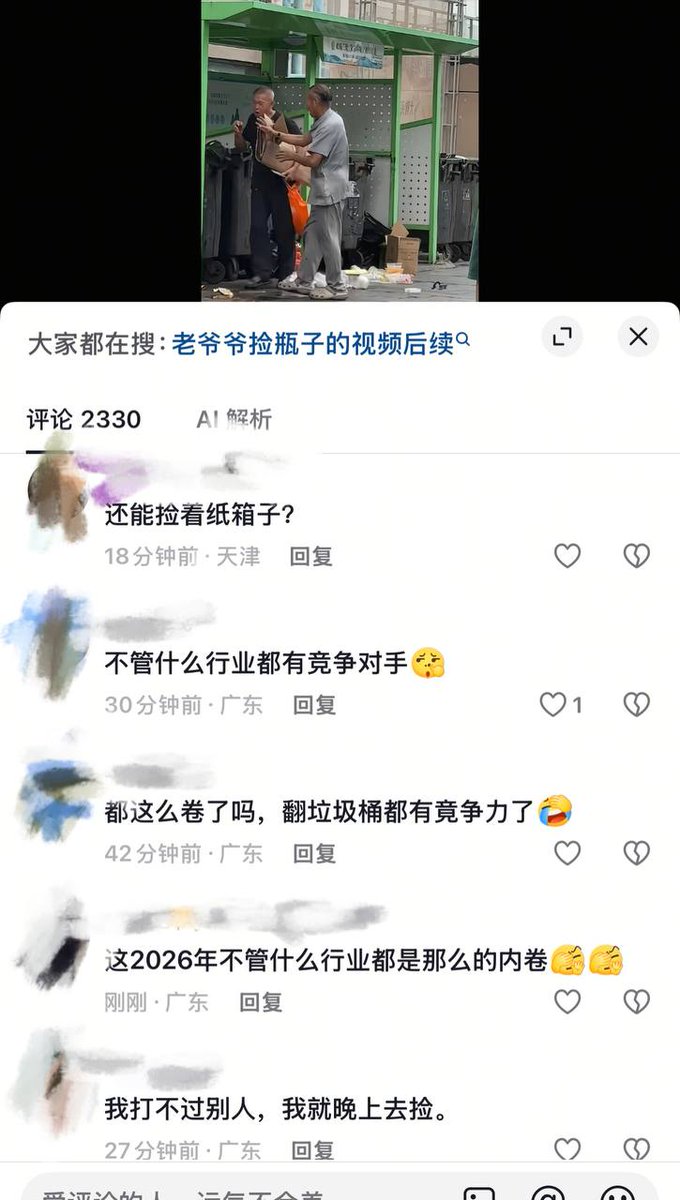Screen dimensions: 680x1200
Task: Like the comment 还能捡着纸箱子?
Action: 567,556
